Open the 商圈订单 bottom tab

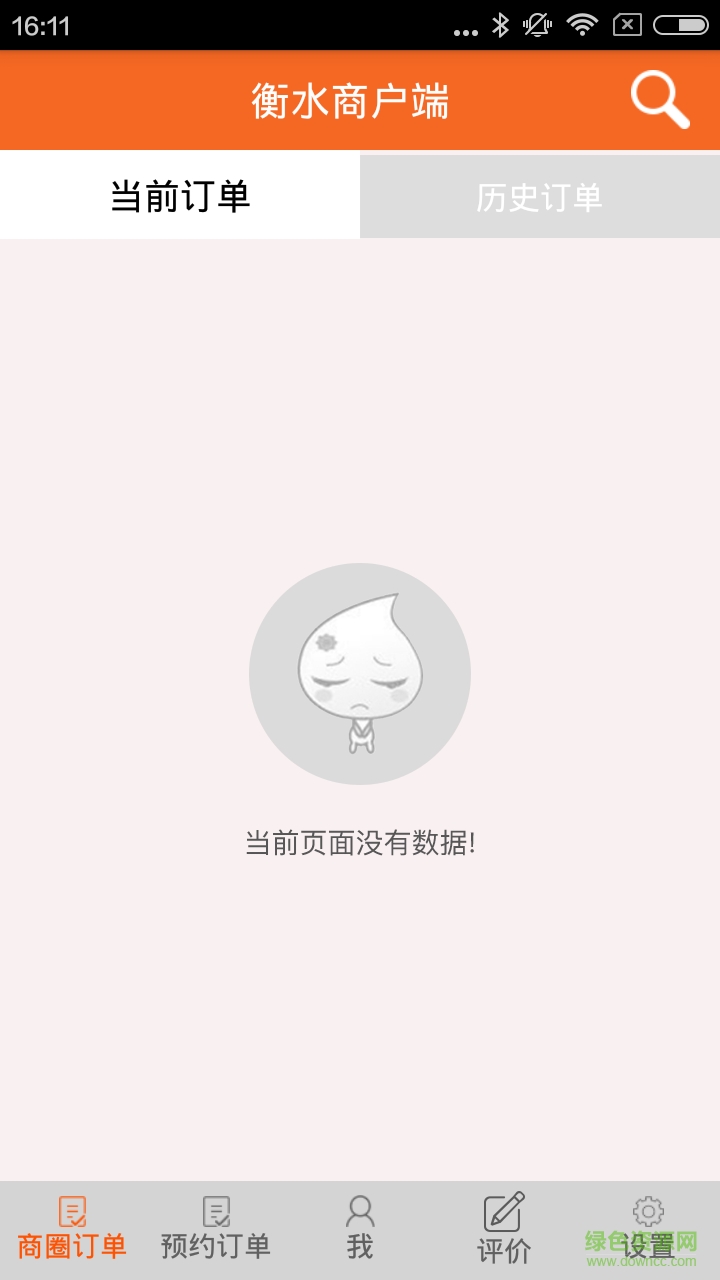tap(72, 1229)
